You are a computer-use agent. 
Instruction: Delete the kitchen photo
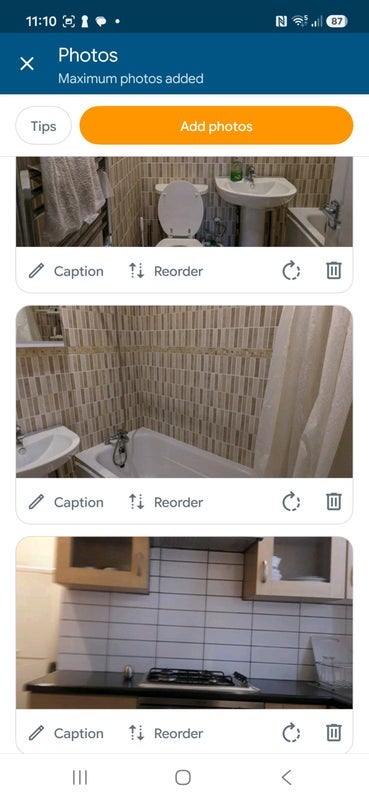(x=334, y=733)
